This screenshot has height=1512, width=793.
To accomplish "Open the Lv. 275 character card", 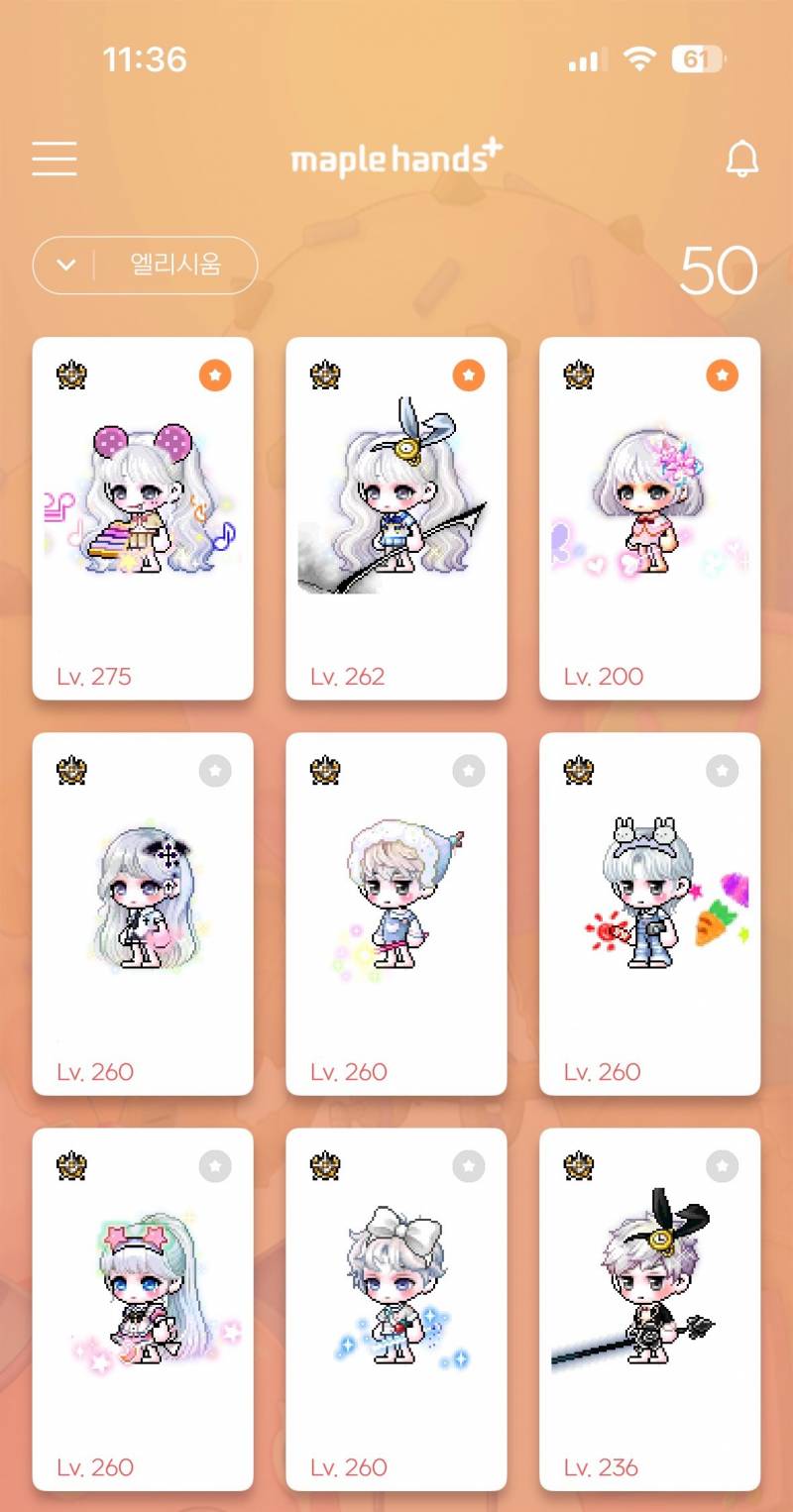I will 143,518.
